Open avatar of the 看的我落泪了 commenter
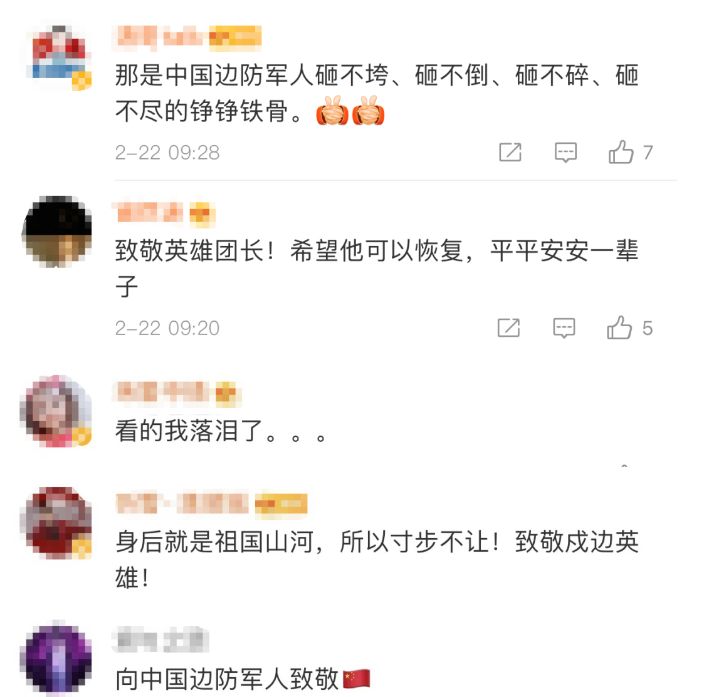 click(56, 410)
